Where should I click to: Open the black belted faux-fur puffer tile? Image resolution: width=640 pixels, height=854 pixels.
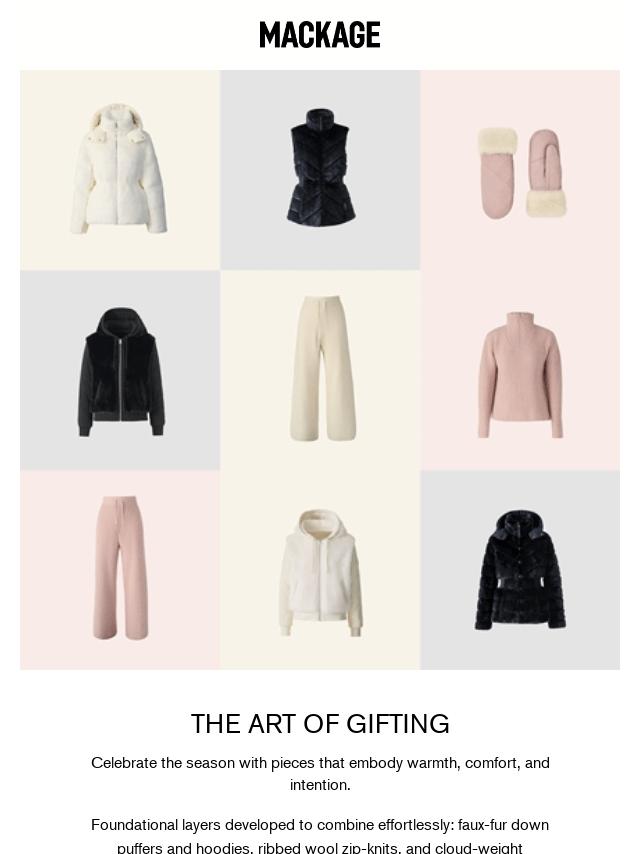pyautogui.click(x=520, y=570)
